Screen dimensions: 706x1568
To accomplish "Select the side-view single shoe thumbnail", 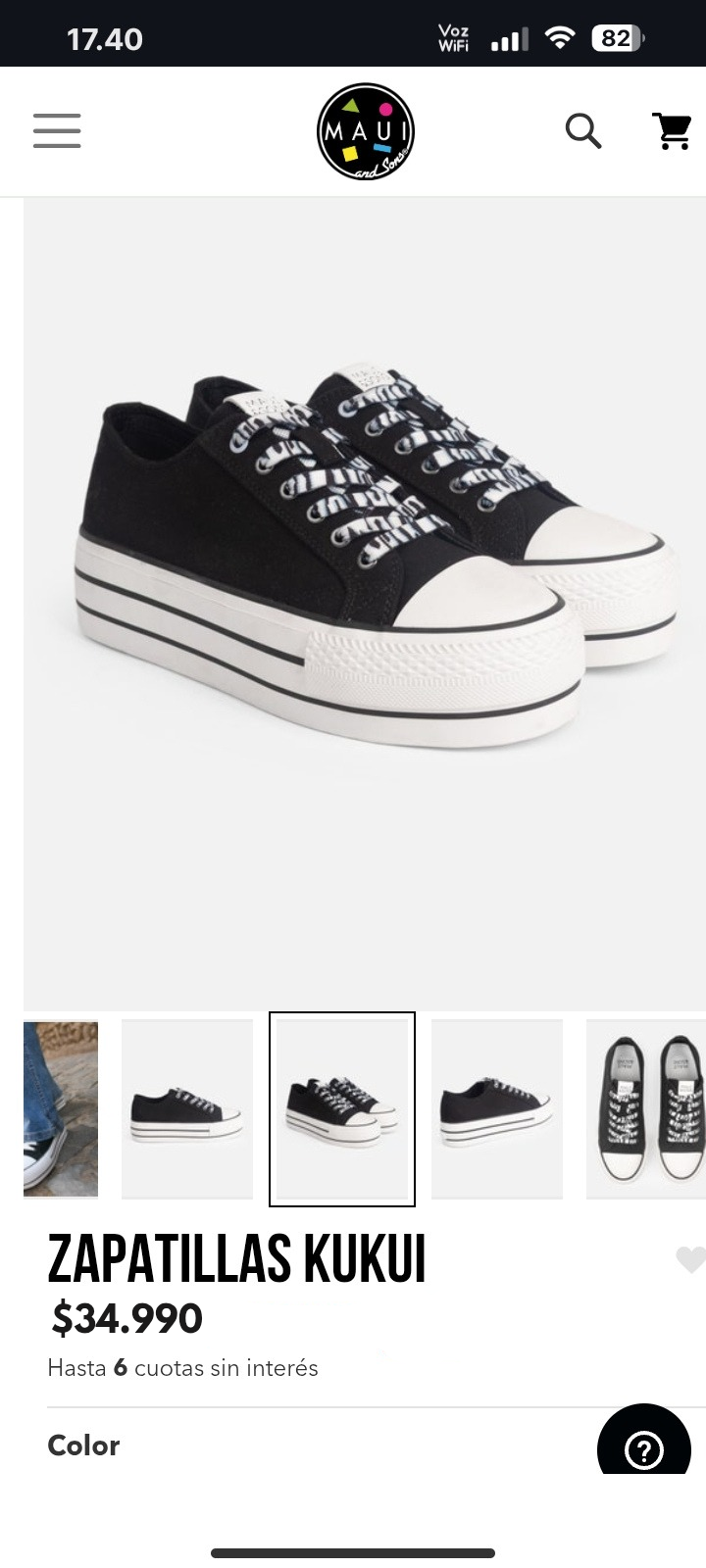I will (x=186, y=1108).
